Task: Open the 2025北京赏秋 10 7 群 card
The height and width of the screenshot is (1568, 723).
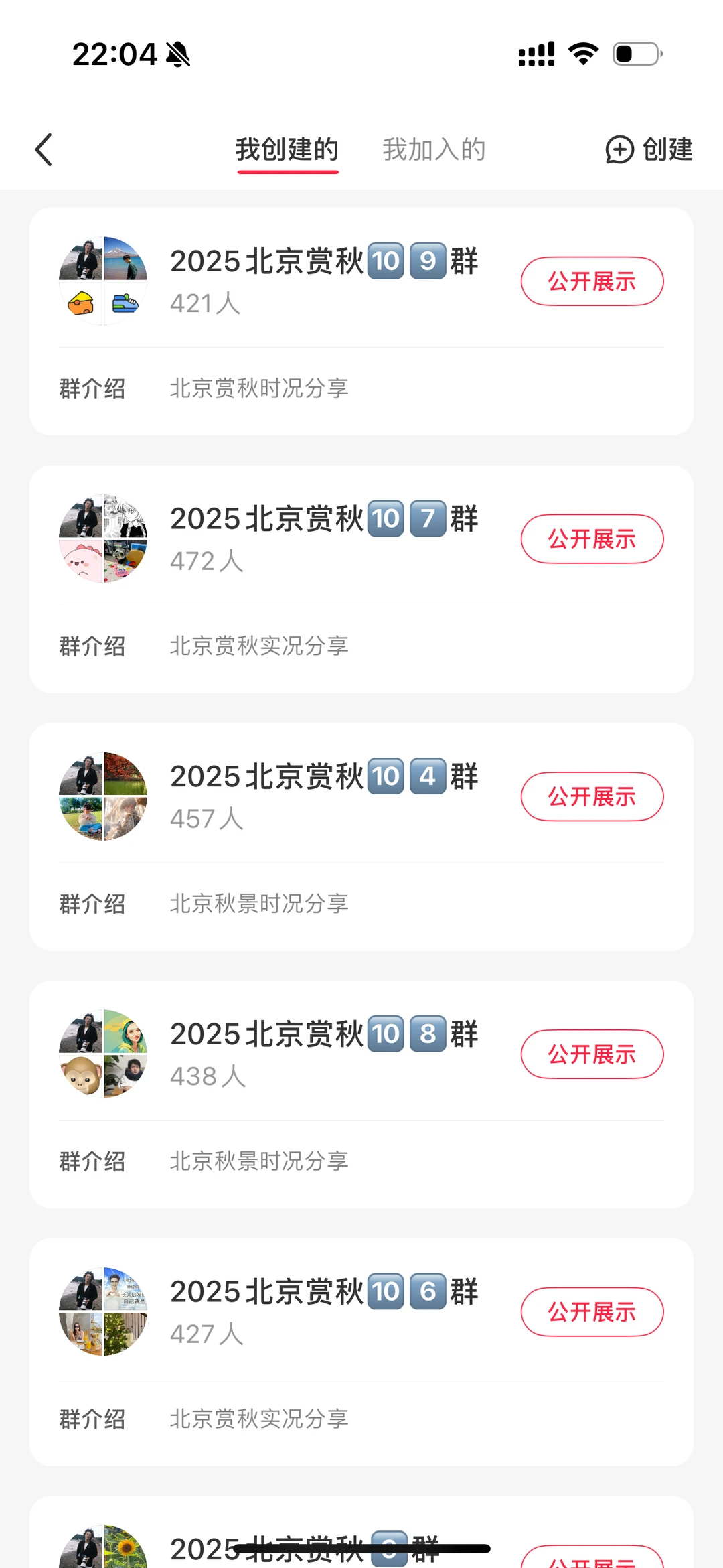Action: (324, 520)
